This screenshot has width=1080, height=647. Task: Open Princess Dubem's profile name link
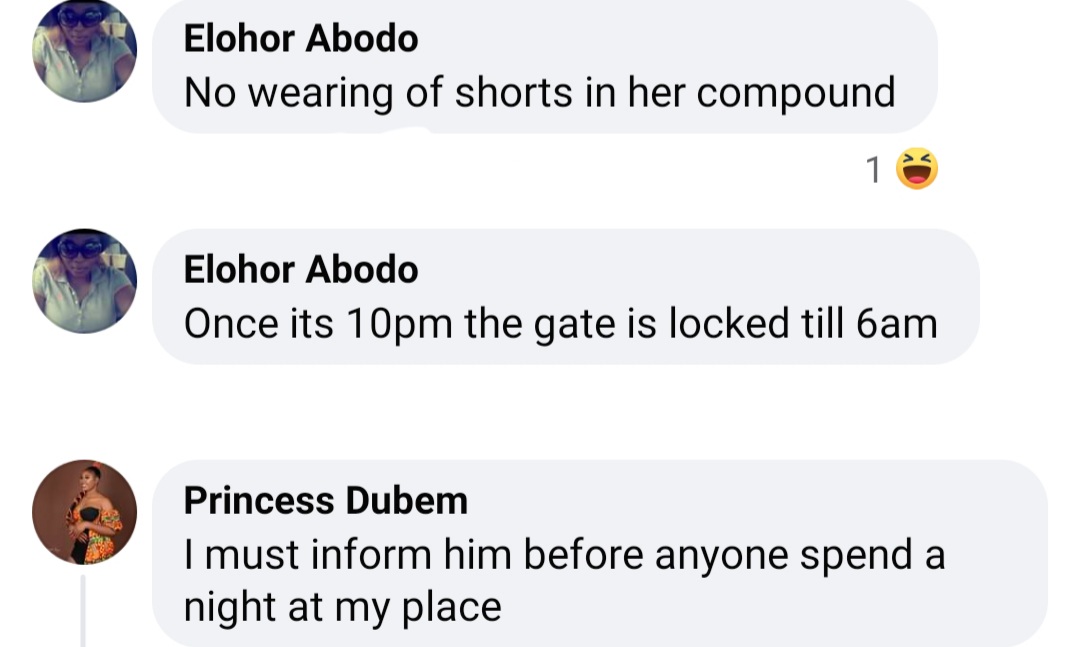325,500
